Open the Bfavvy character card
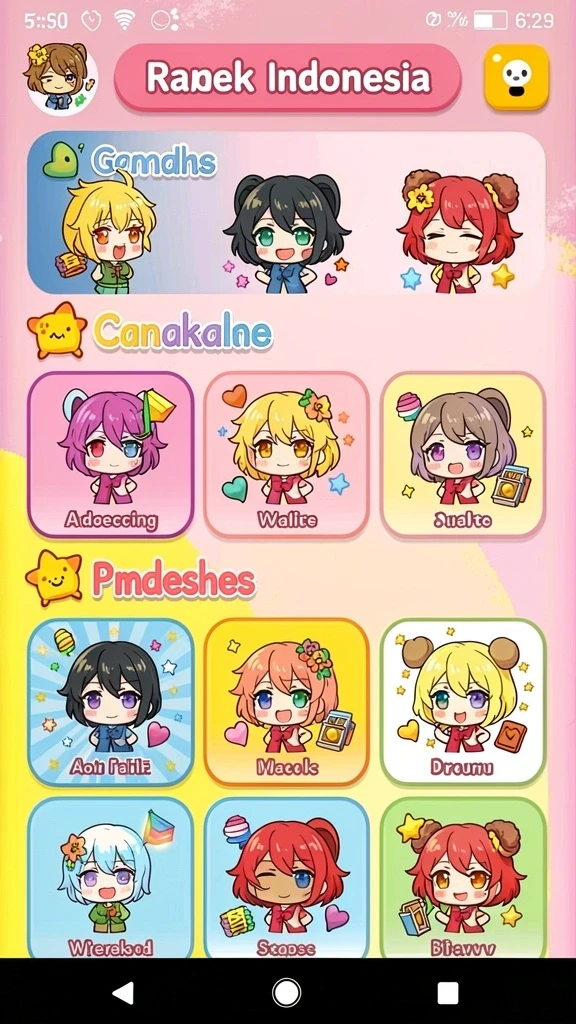Viewport: 576px width, 1024px height. [463, 878]
